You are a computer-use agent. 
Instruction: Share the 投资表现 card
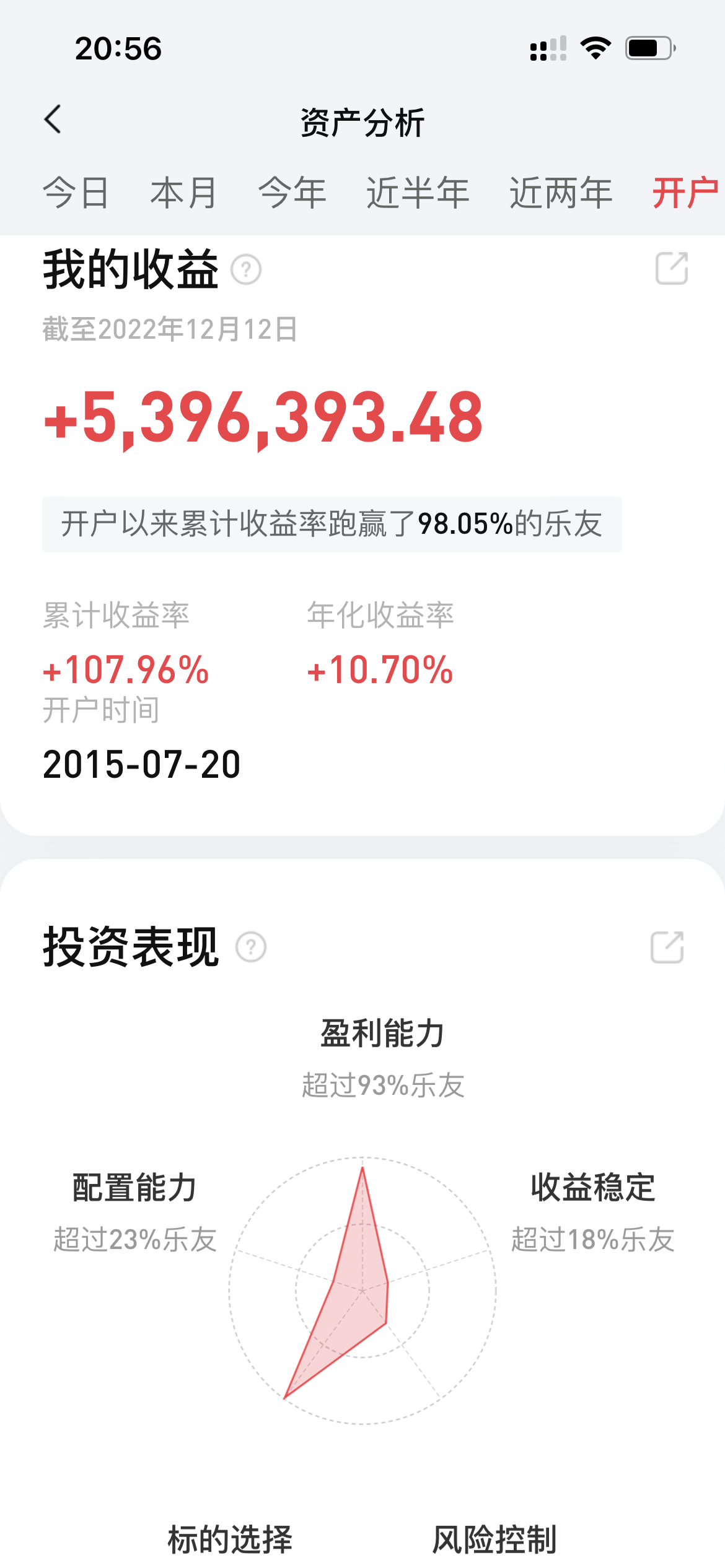point(667,947)
